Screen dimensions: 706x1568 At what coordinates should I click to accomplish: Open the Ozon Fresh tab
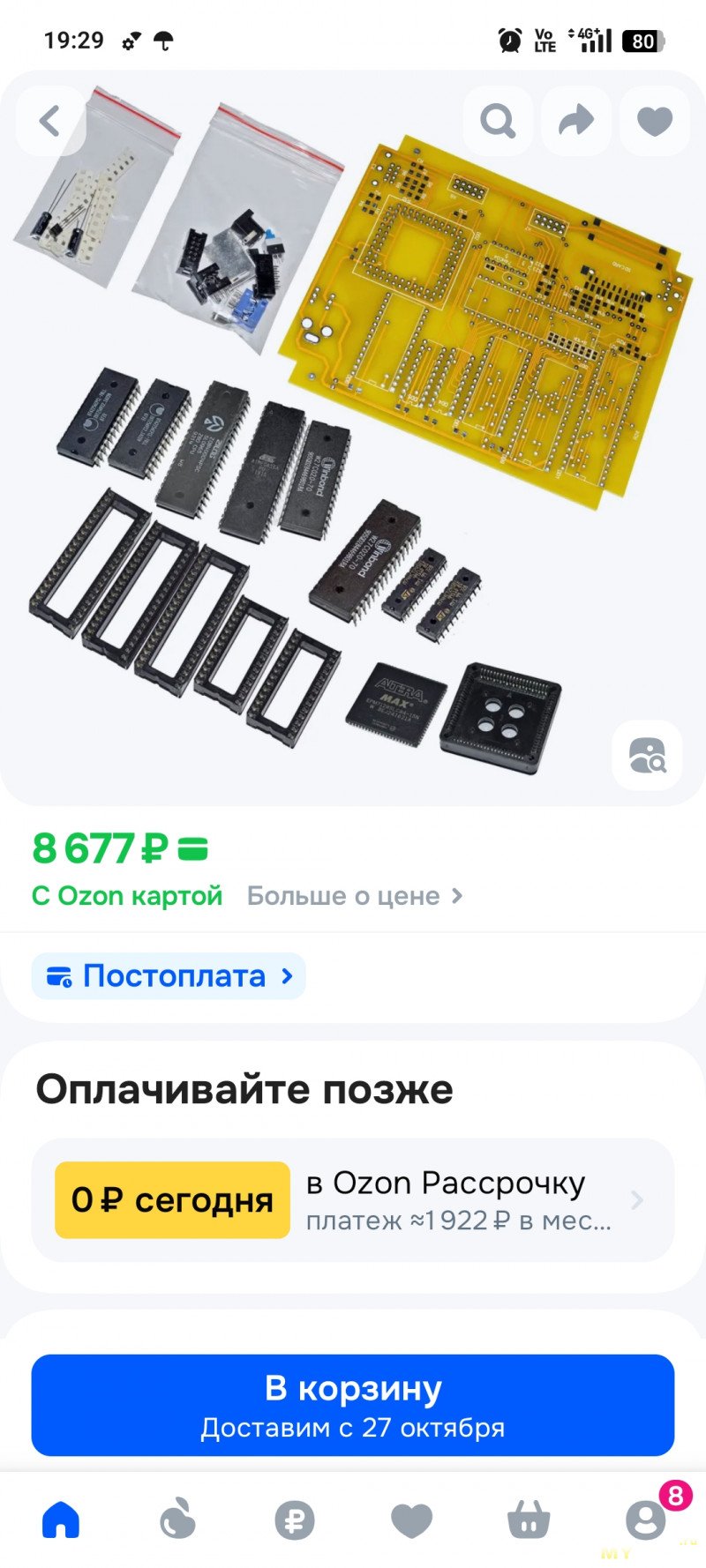coord(177,1520)
